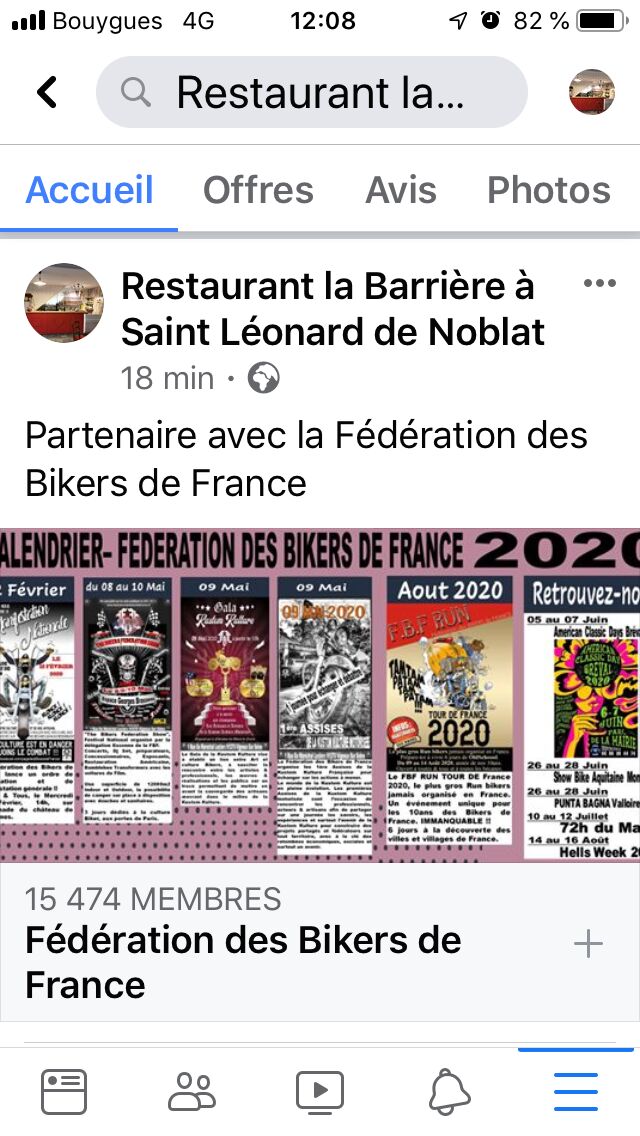Image resolution: width=640 pixels, height=1136 pixels.
Task: Open the notifications bell
Action: coord(449,1092)
